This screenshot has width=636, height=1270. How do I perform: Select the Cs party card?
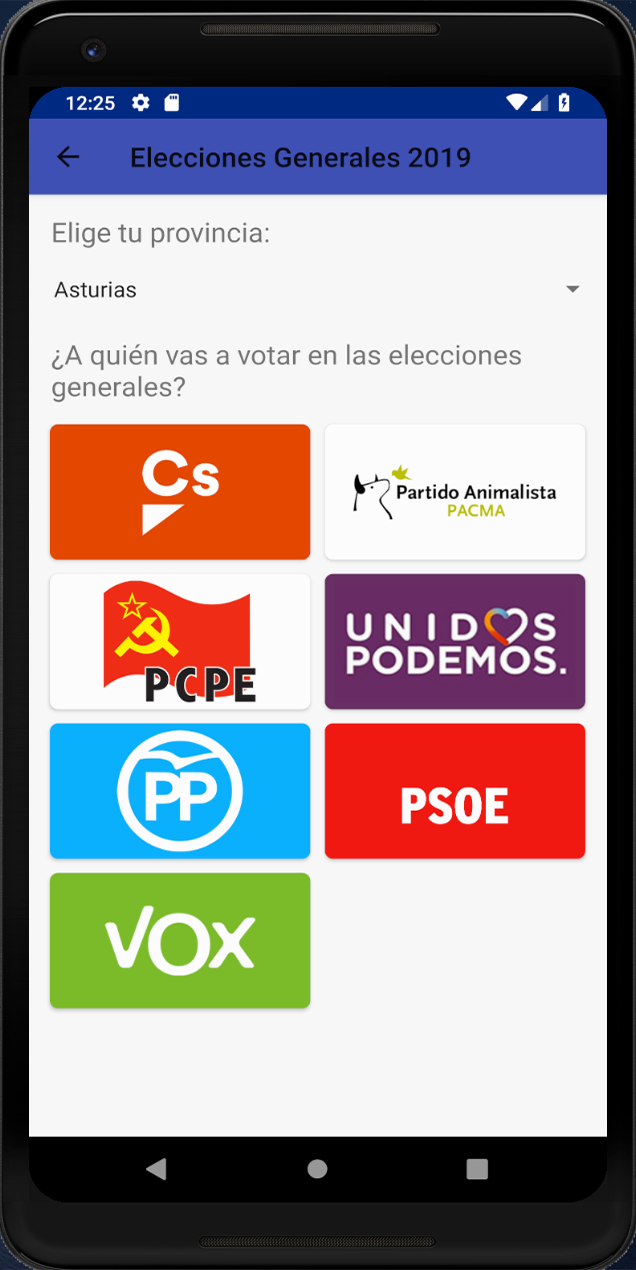click(180, 492)
